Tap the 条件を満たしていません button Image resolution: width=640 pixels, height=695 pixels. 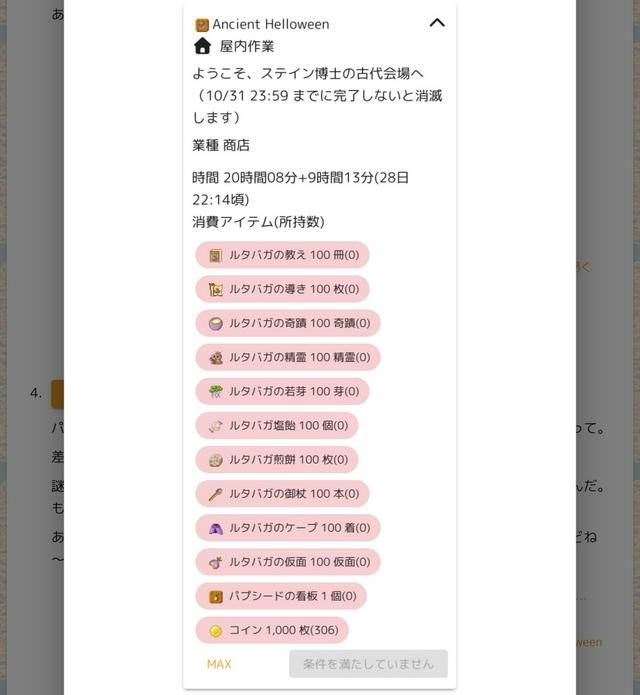tap(368, 664)
